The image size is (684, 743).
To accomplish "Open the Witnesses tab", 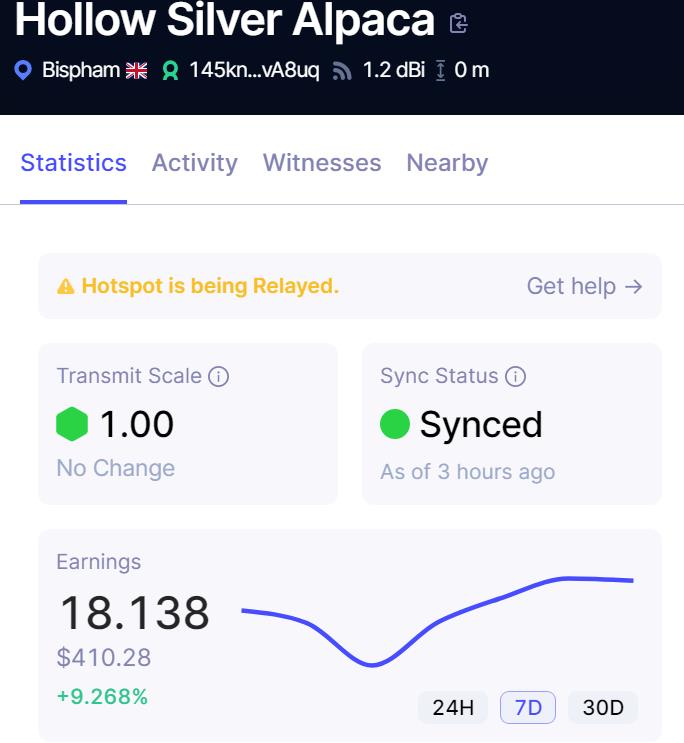I will click(x=321, y=163).
